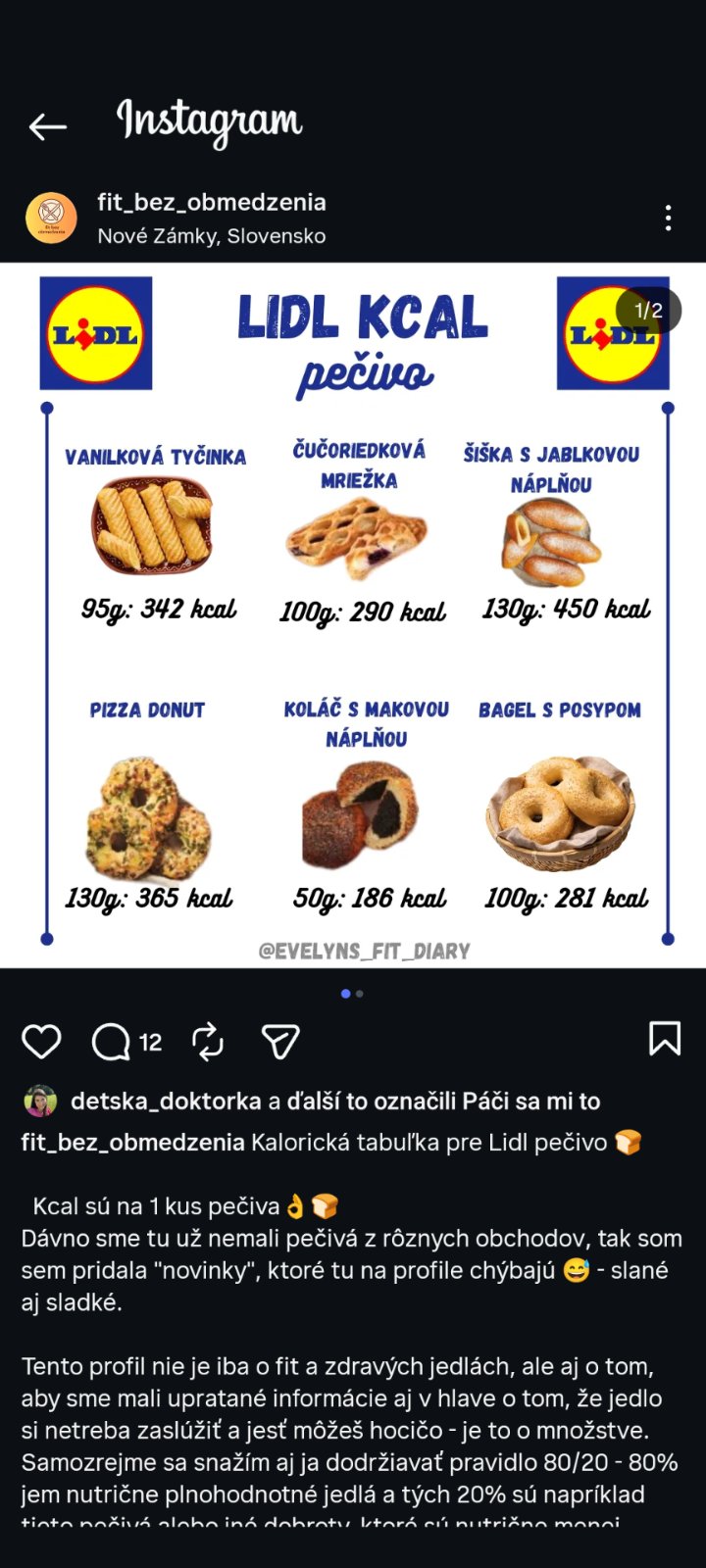Save the post with the bookmark
Image resolution: width=706 pixels, height=1568 pixels.
(x=665, y=1039)
